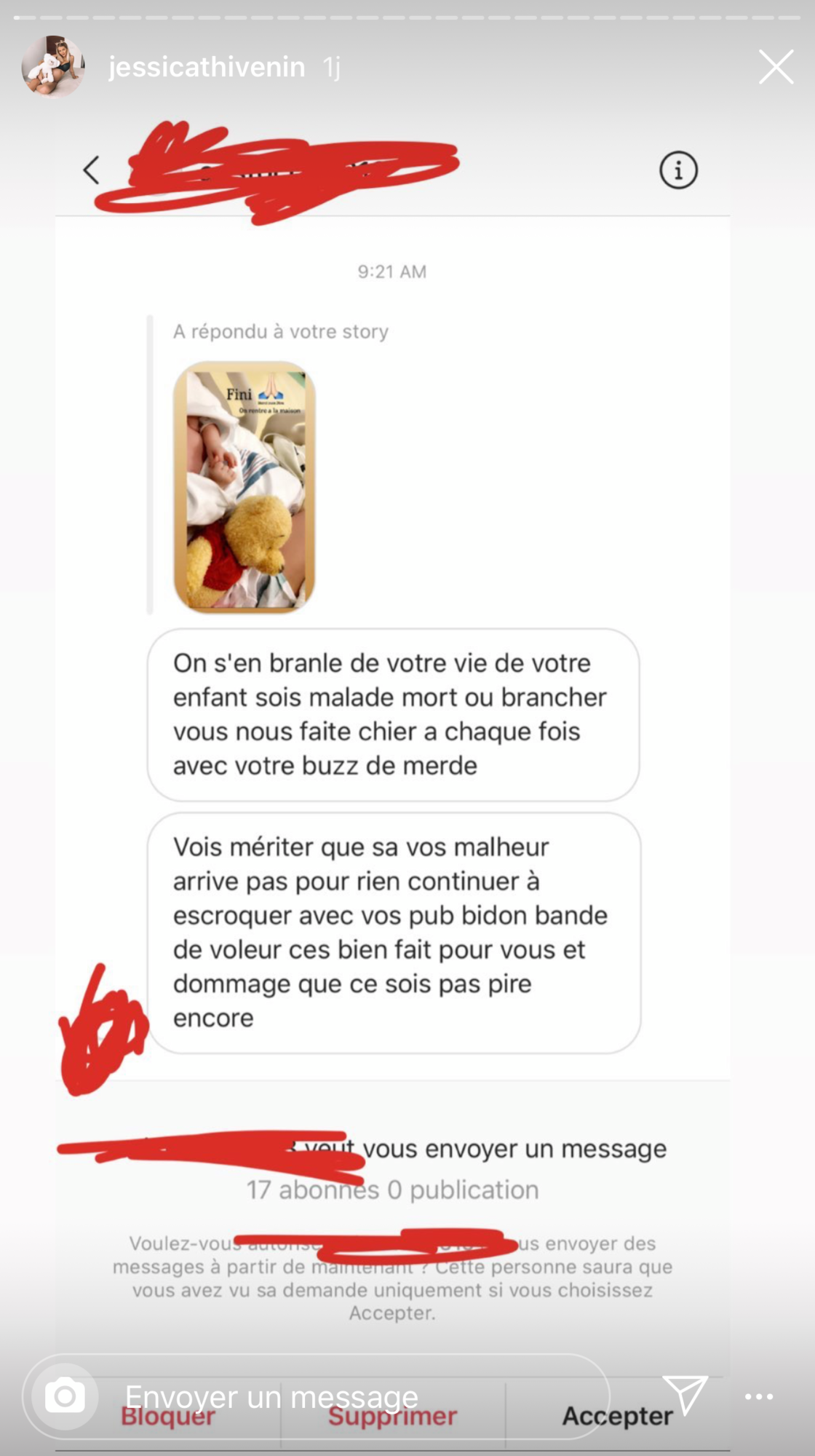Open the jessicathivenin username link
This screenshot has width=815, height=1456.
(207, 68)
